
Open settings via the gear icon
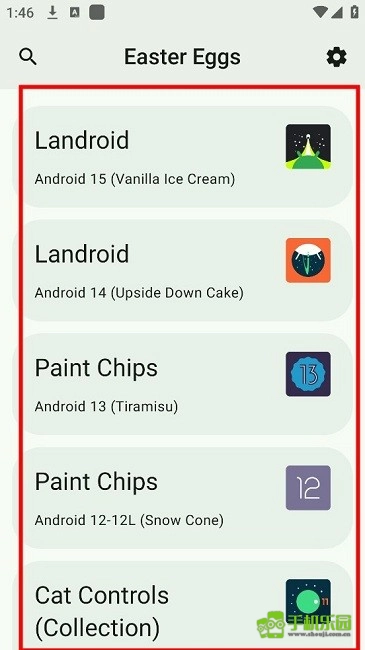336,57
